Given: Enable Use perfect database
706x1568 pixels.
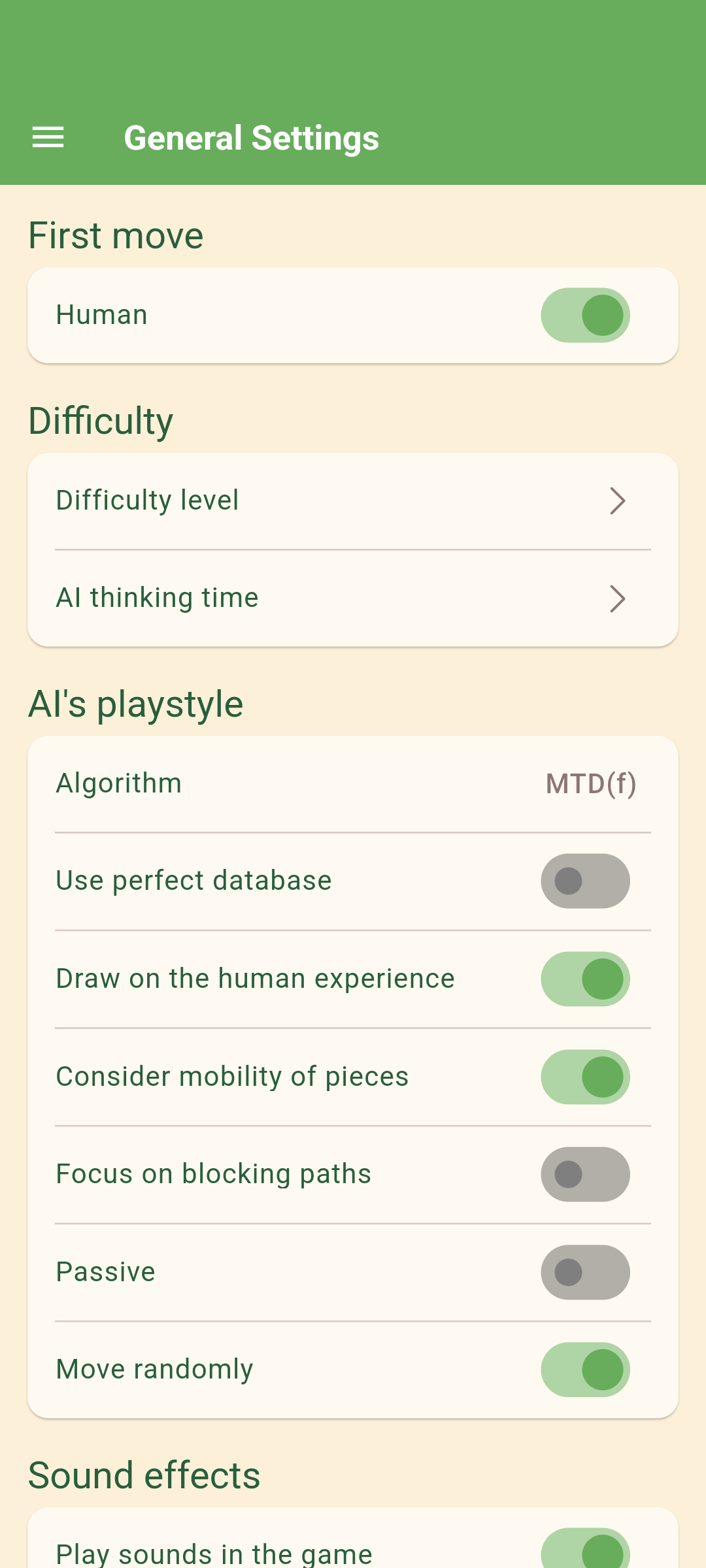Looking at the screenshot, I should [585, 881].
